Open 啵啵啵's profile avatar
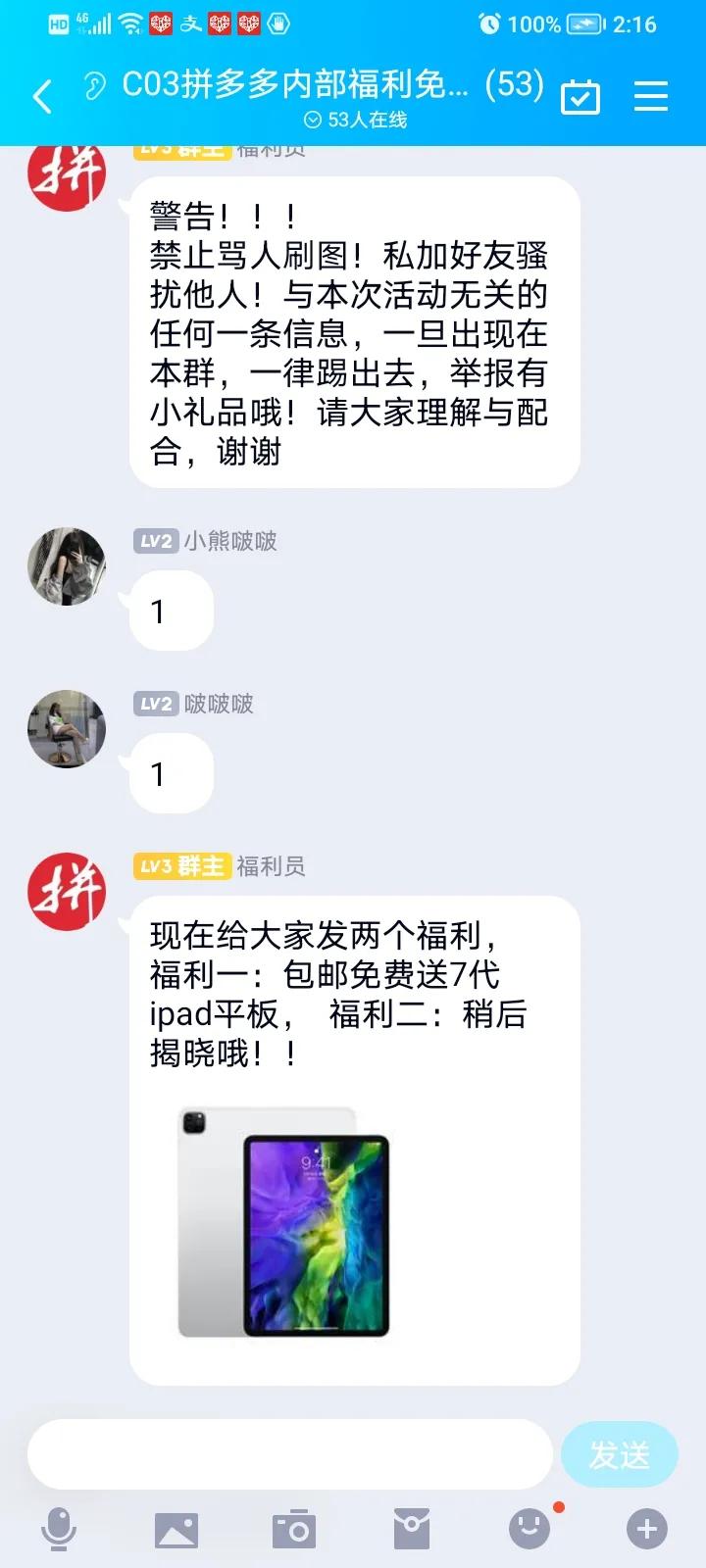Viewport: 706px width, 1568px height. 66,729
